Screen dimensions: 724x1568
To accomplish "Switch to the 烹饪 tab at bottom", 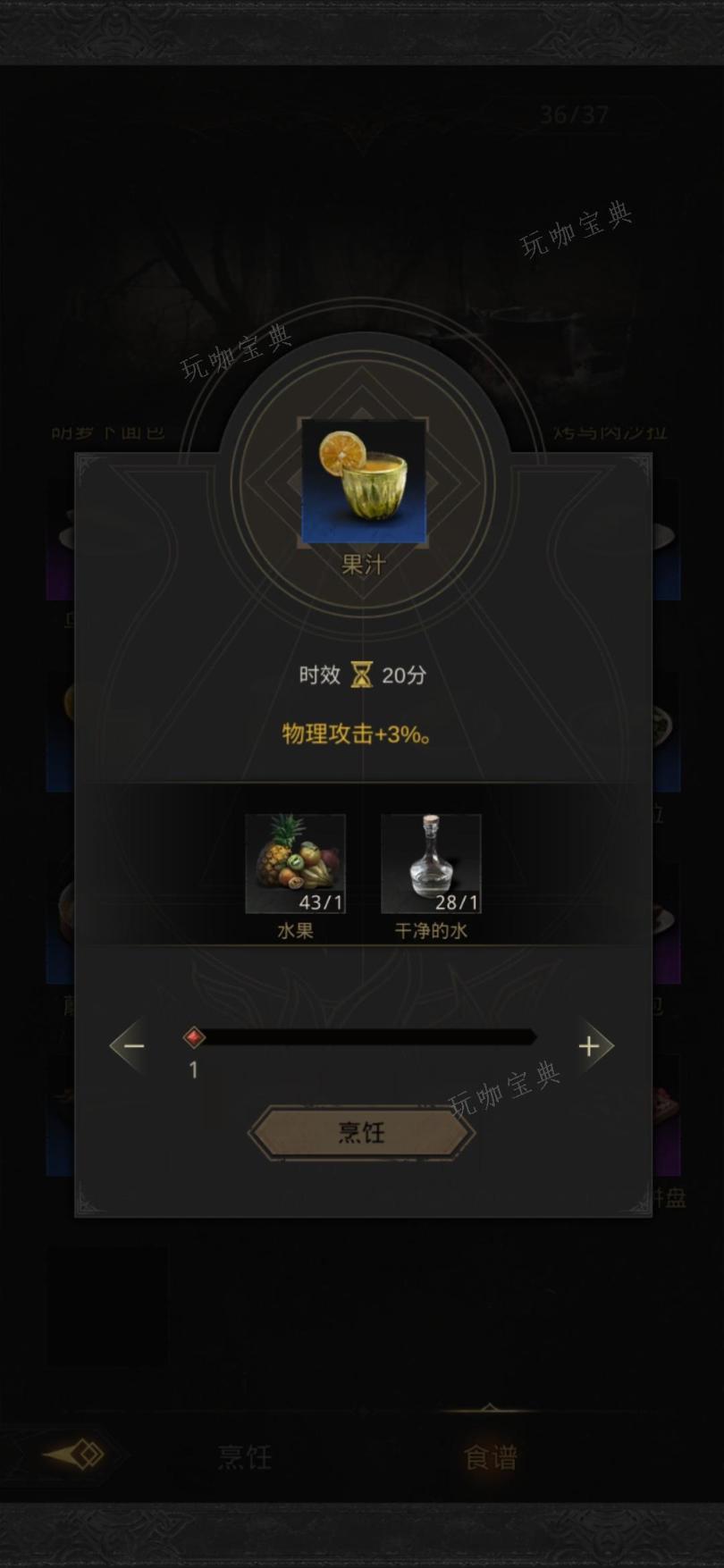I will pyautogui.click(x=244, y=1458).
